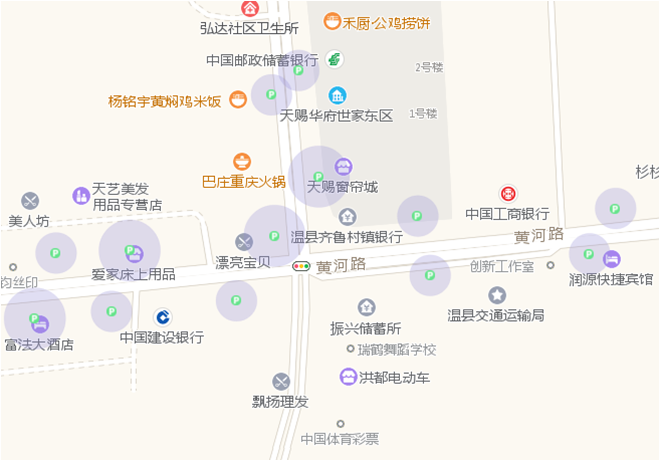660x461 pixels.
Task: Tap the 洪都电动车 shop marker
Action: (347, 377)
